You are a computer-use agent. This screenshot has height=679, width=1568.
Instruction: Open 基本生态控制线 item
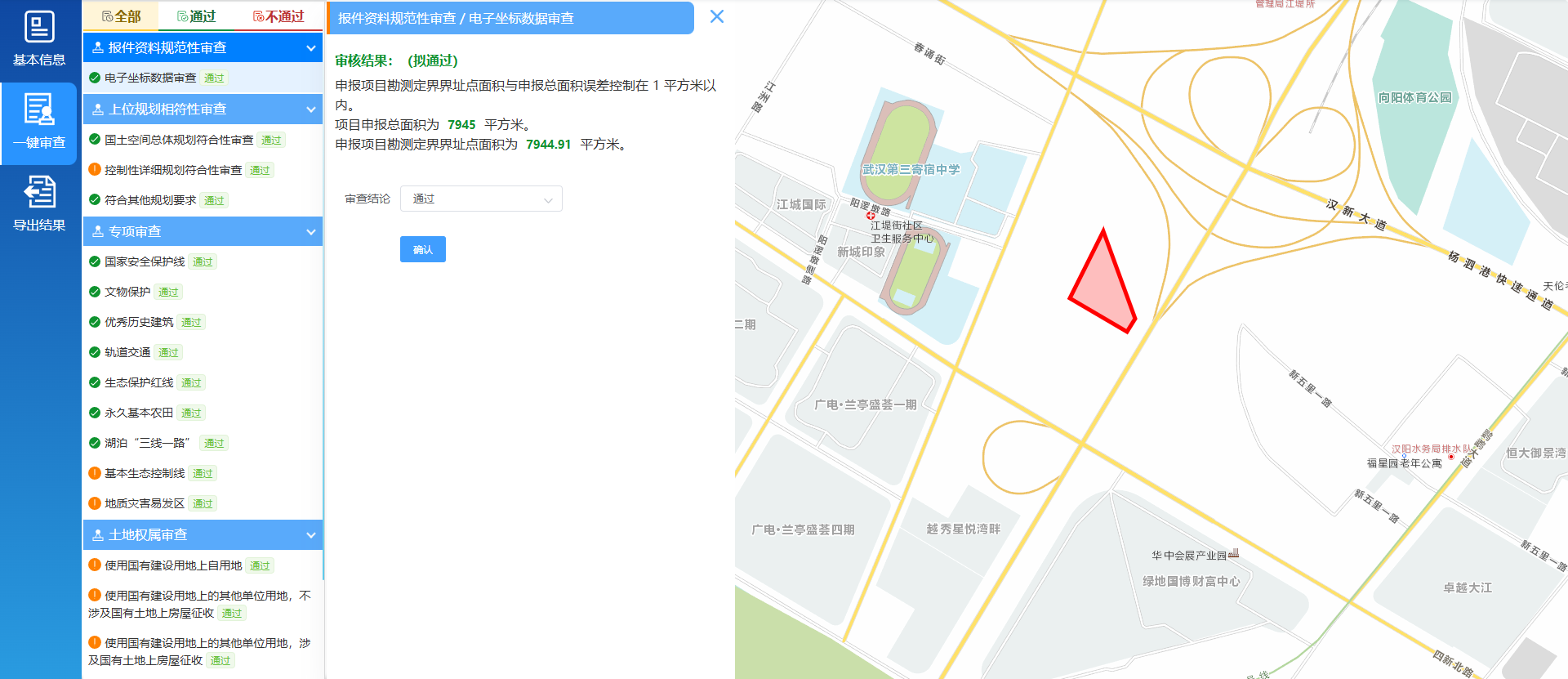[145, 474]
